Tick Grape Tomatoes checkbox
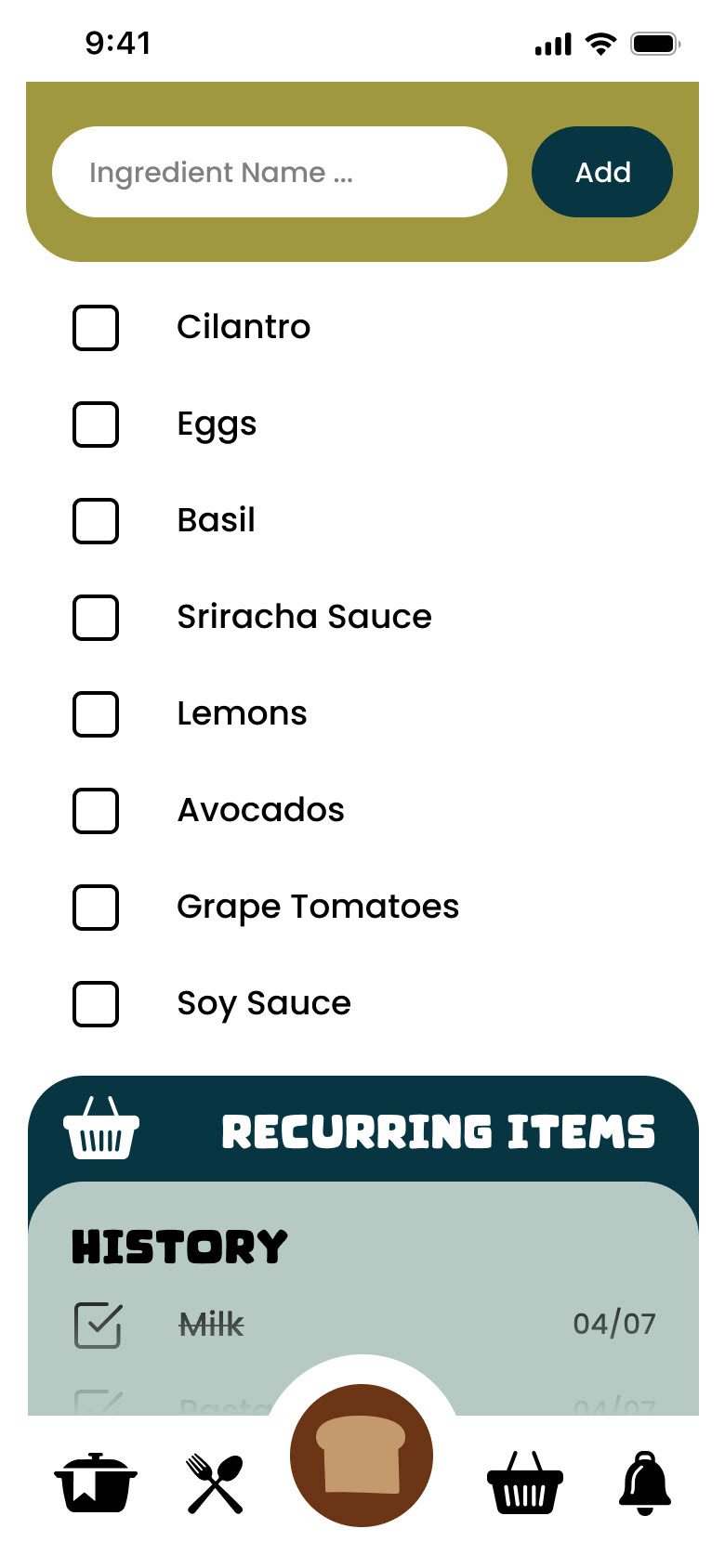The image size is (725, 1568). click(96, 908)
